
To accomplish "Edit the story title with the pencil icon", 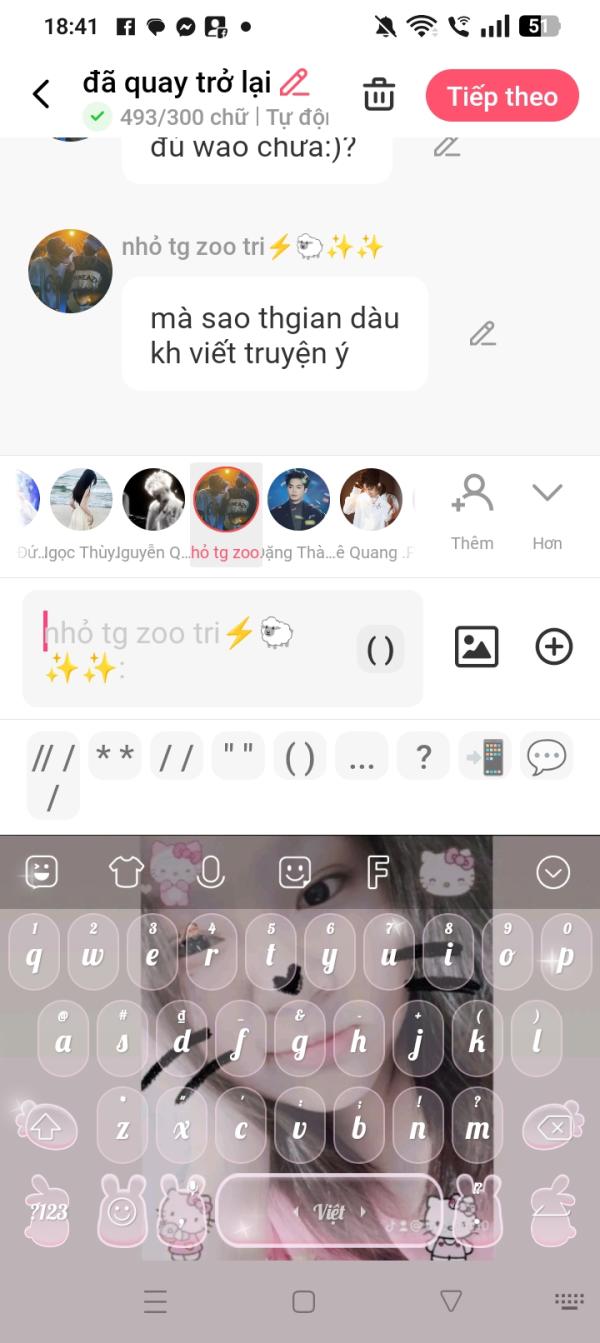I will point(294,81).
